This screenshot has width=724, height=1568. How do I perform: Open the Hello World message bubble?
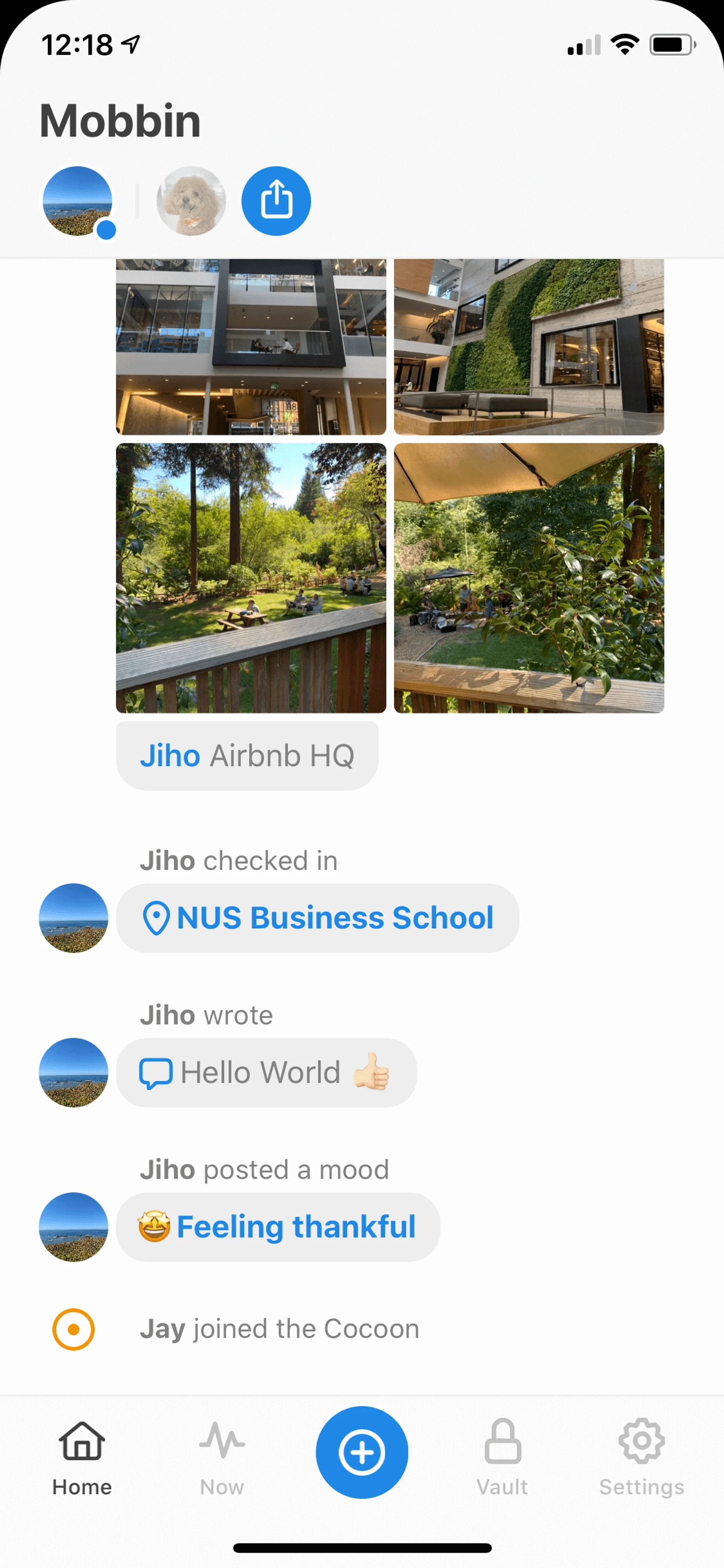tap(266, 1072)
